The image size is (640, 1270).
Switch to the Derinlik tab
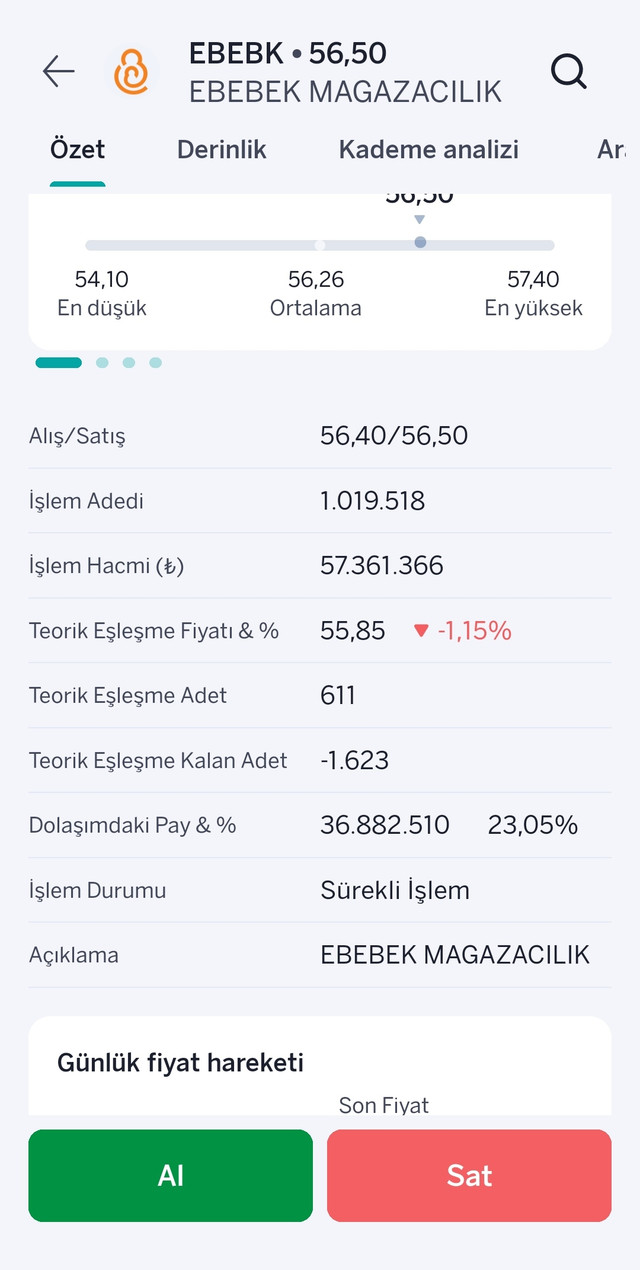pos(221,150)
